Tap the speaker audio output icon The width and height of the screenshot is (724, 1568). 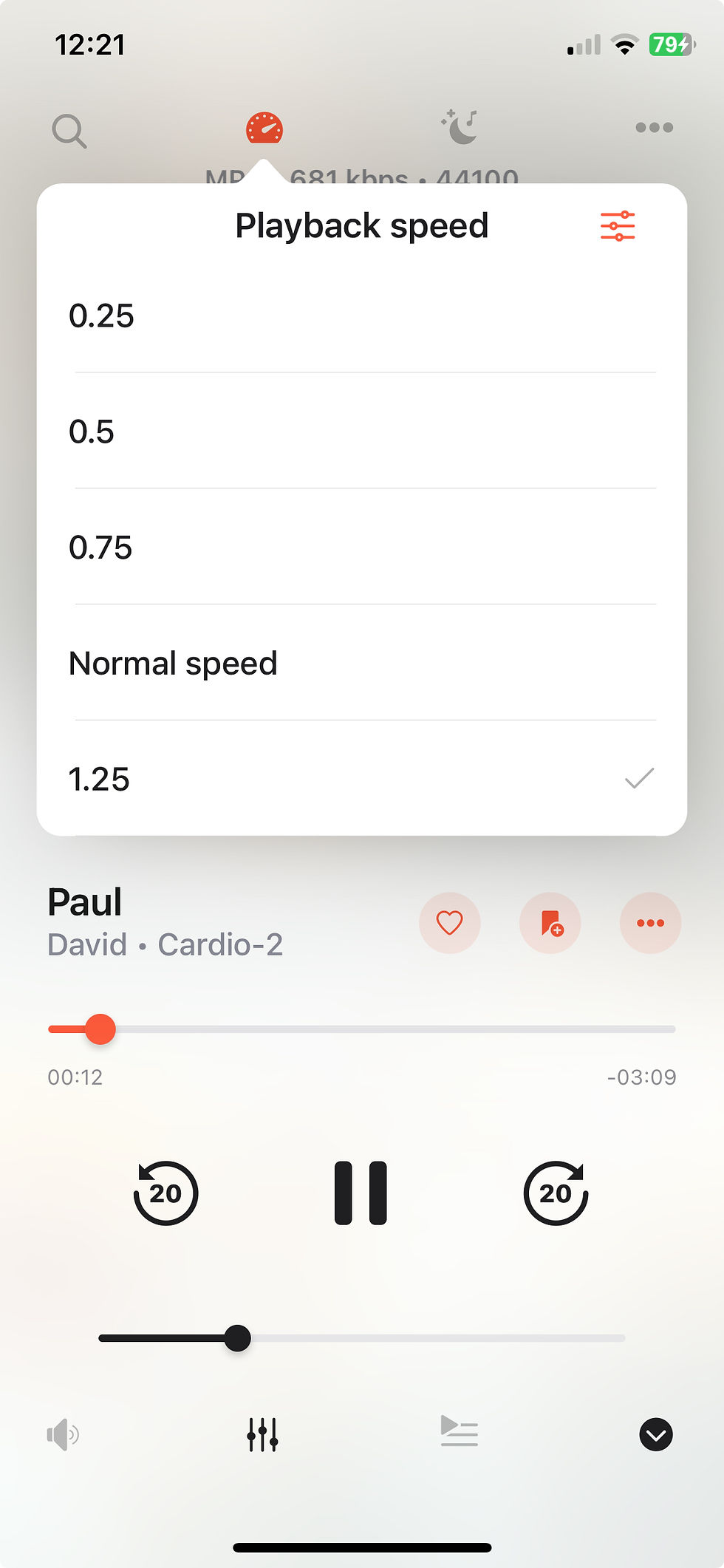pos(64,1434)
